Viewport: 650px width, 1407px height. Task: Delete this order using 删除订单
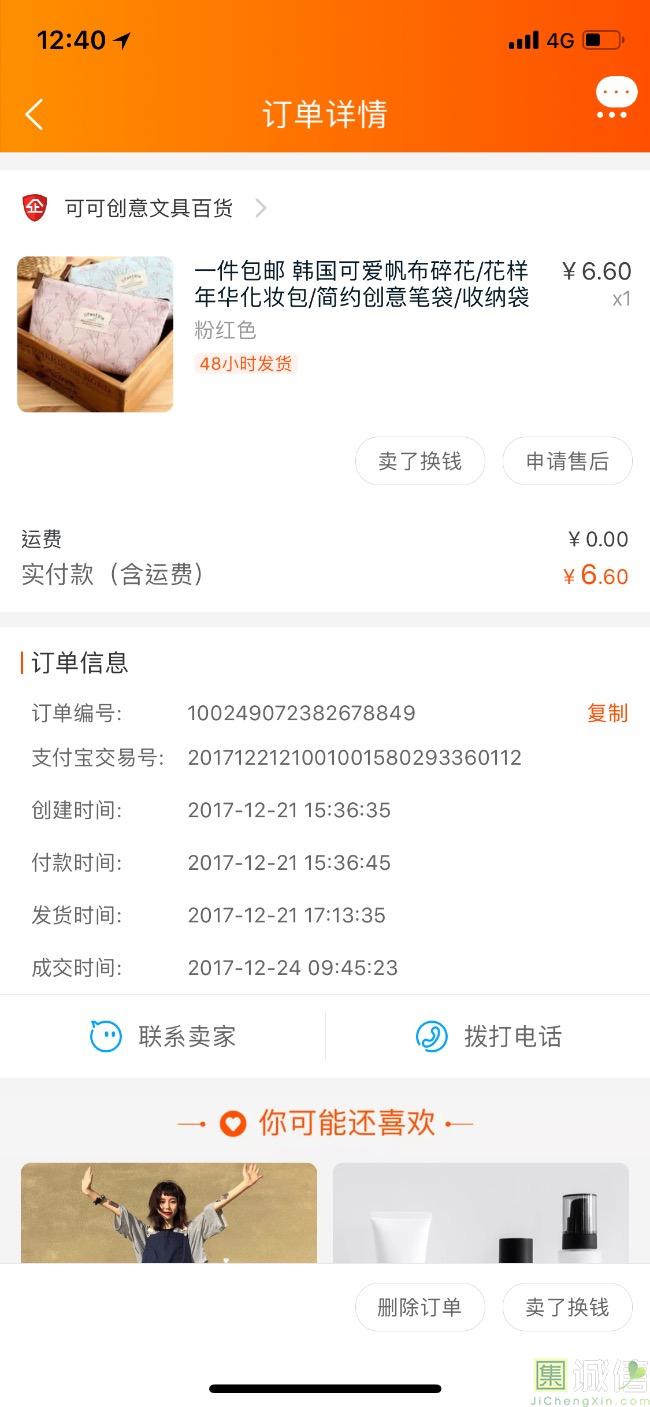coord(420,1307)
